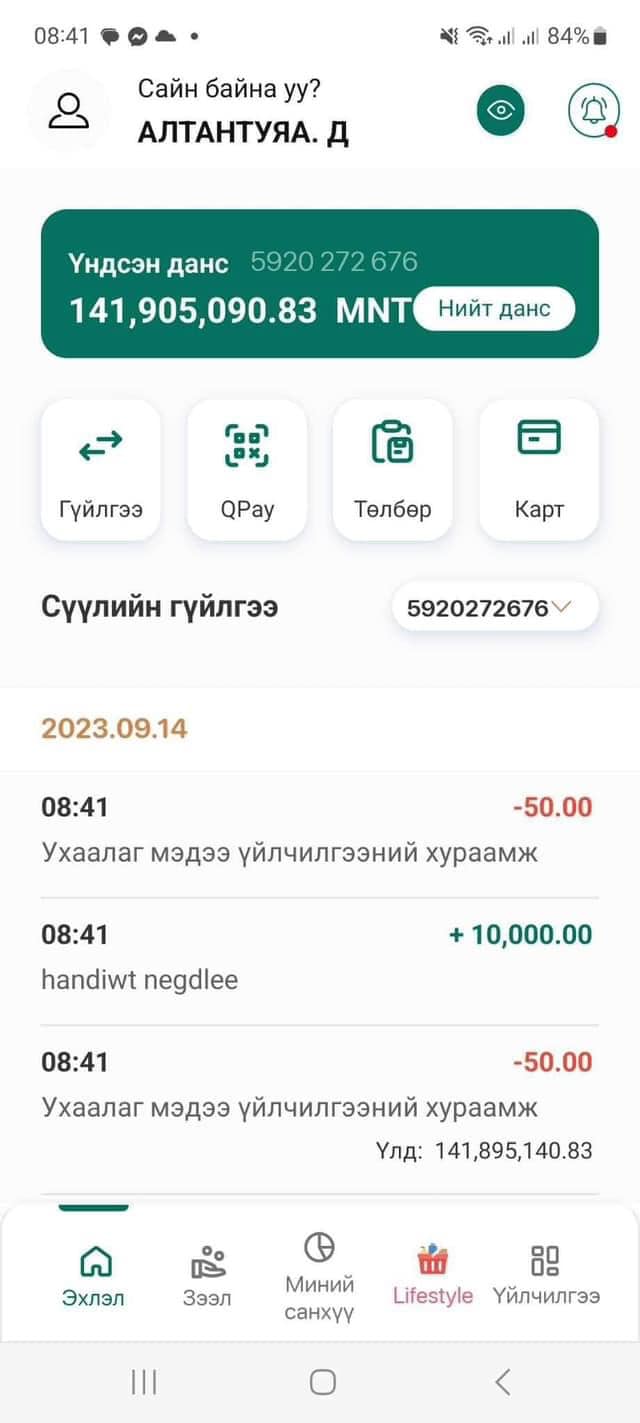
Task: Open the Lifestyle tab
Action: point(433,1275)
